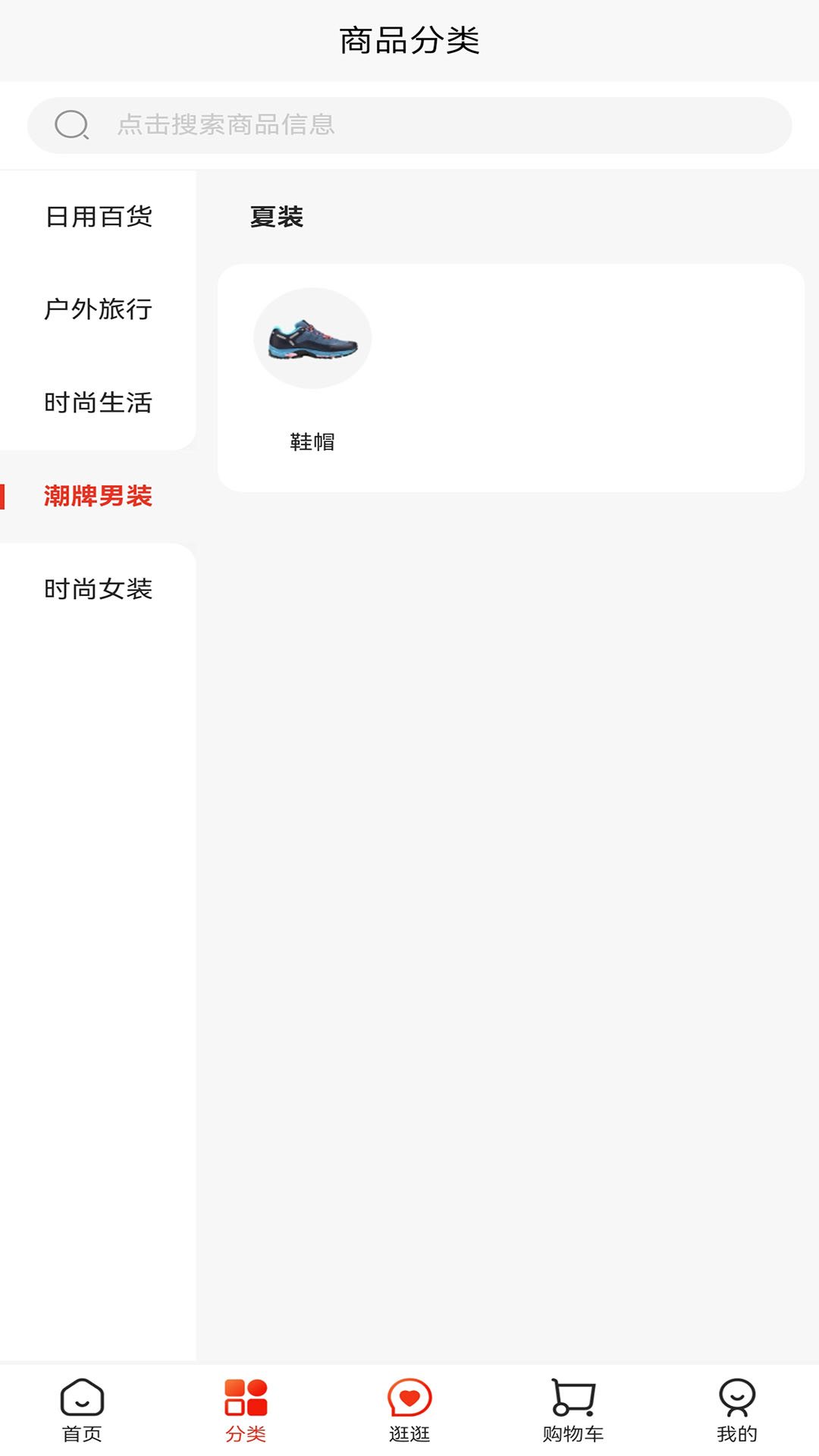Tap the 鞋帽 circular shoe image

pyautogui.click(x=312, y=338)
